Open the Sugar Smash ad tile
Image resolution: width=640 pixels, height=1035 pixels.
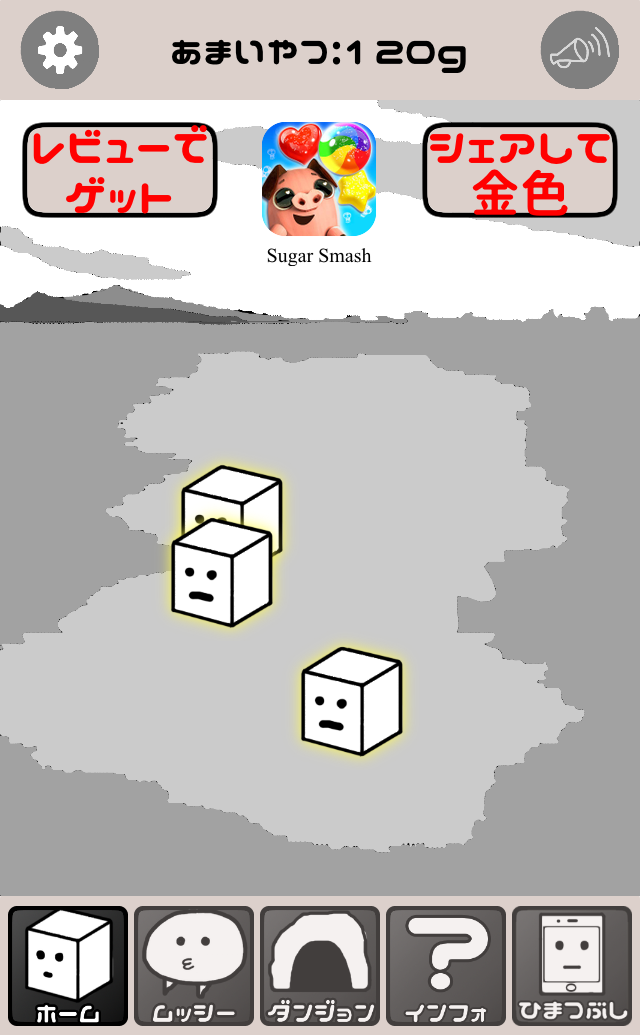(x=319, y=180)
